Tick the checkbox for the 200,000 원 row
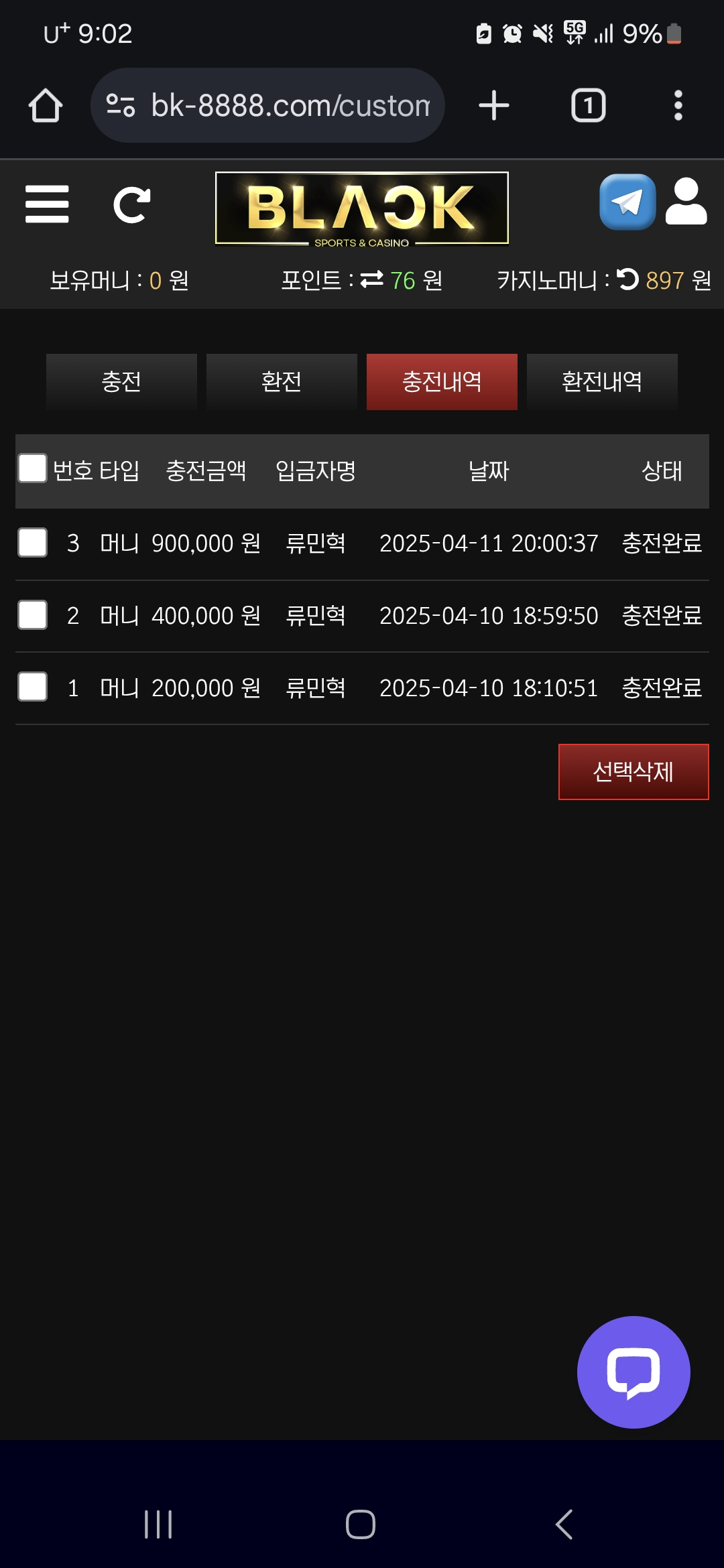The width and height of the screenshot is (724, 1568). (x=32, y=687)
